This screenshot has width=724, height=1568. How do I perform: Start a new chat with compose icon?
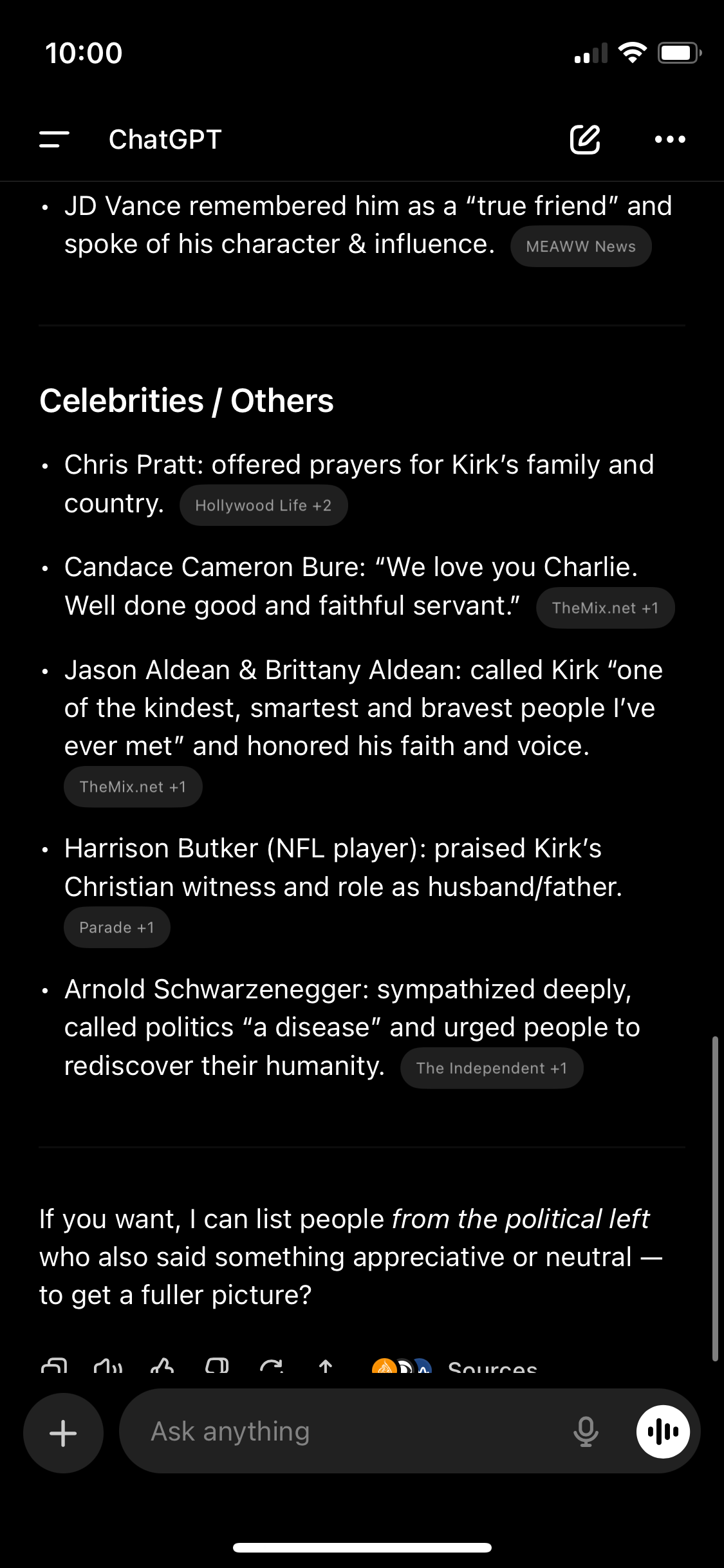[x=585, y=139]
